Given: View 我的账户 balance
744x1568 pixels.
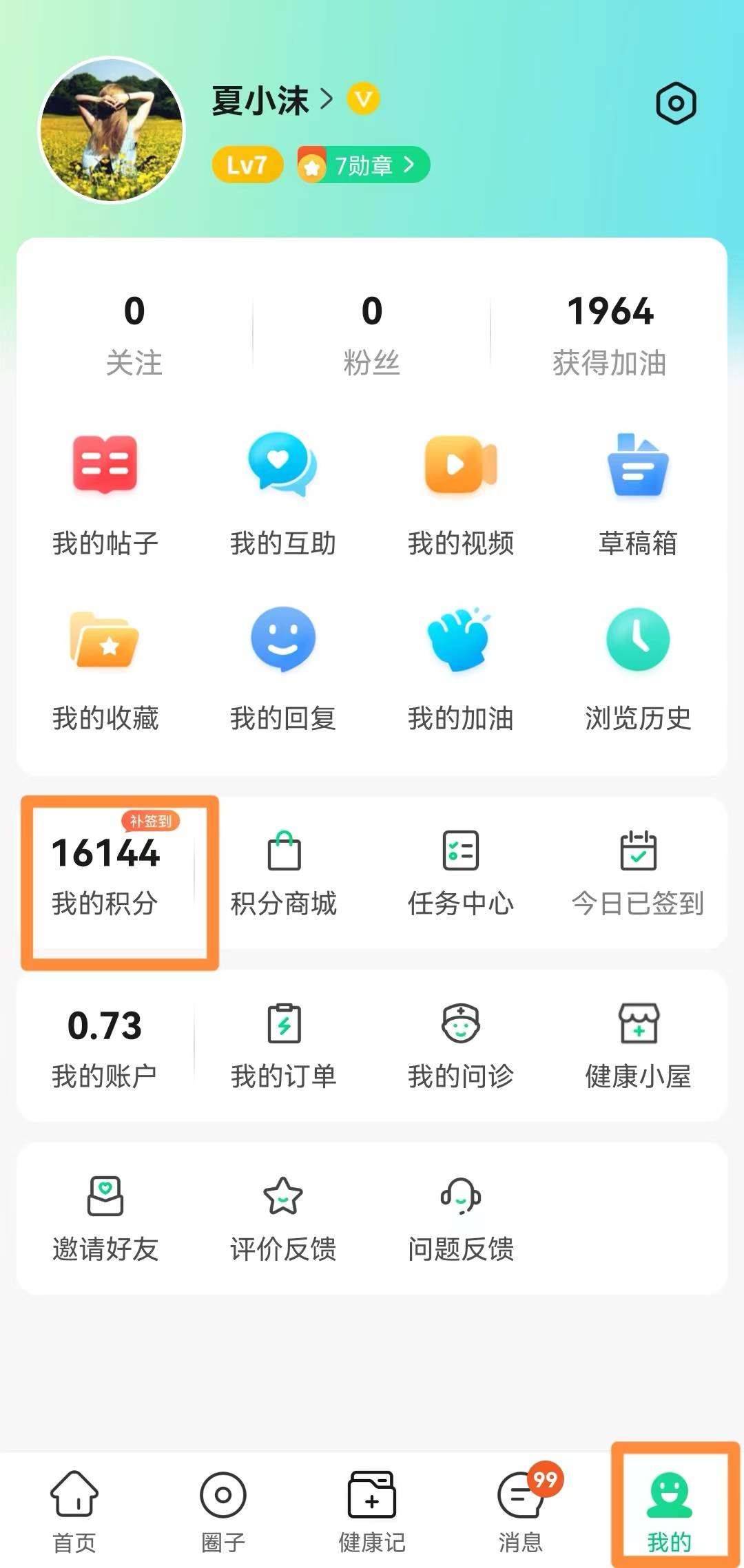Looking at the screenshot, I should click(105, 1047).
